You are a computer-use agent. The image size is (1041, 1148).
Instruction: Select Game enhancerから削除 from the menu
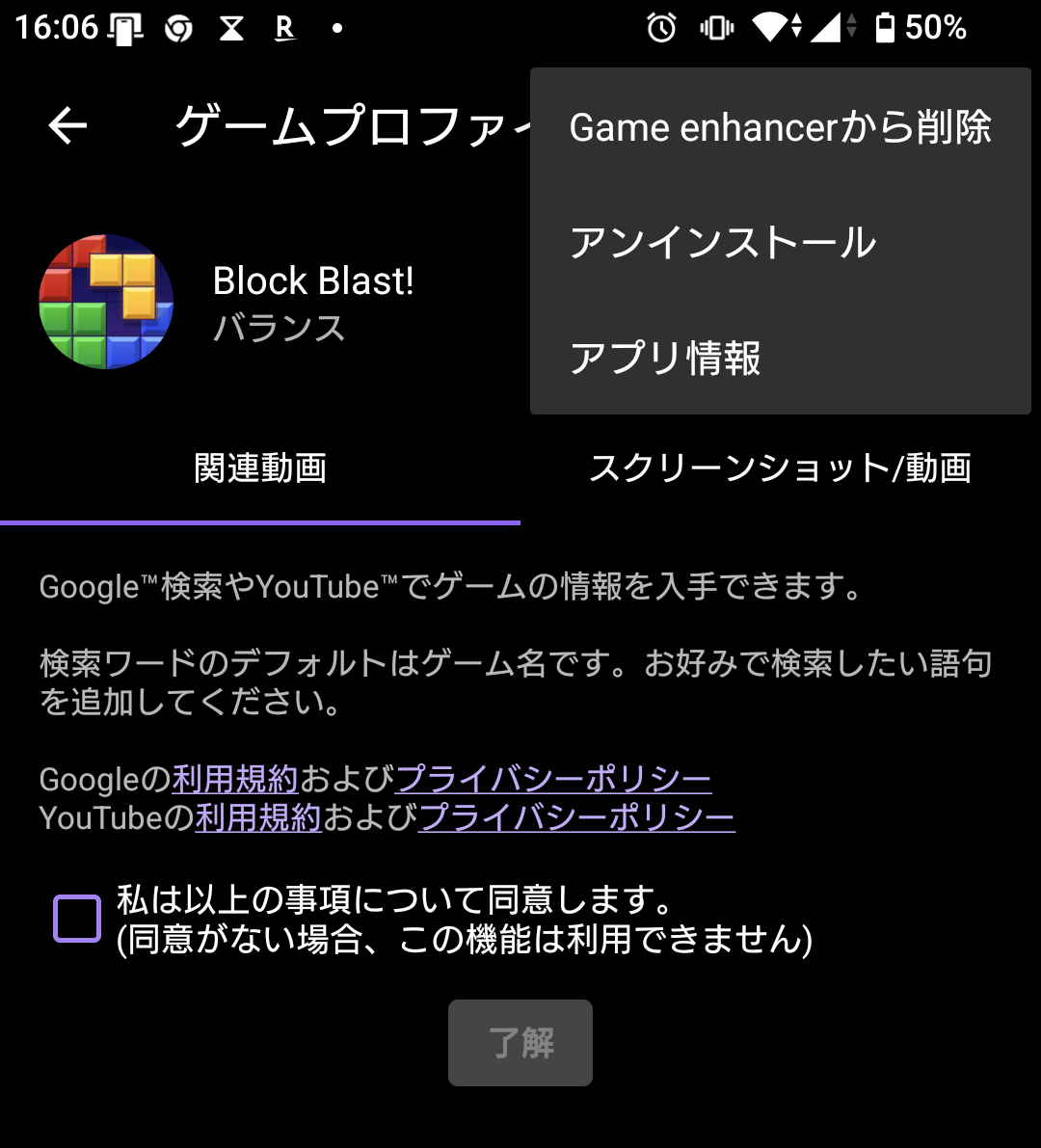pyautogui.click(x=781, y=127)
